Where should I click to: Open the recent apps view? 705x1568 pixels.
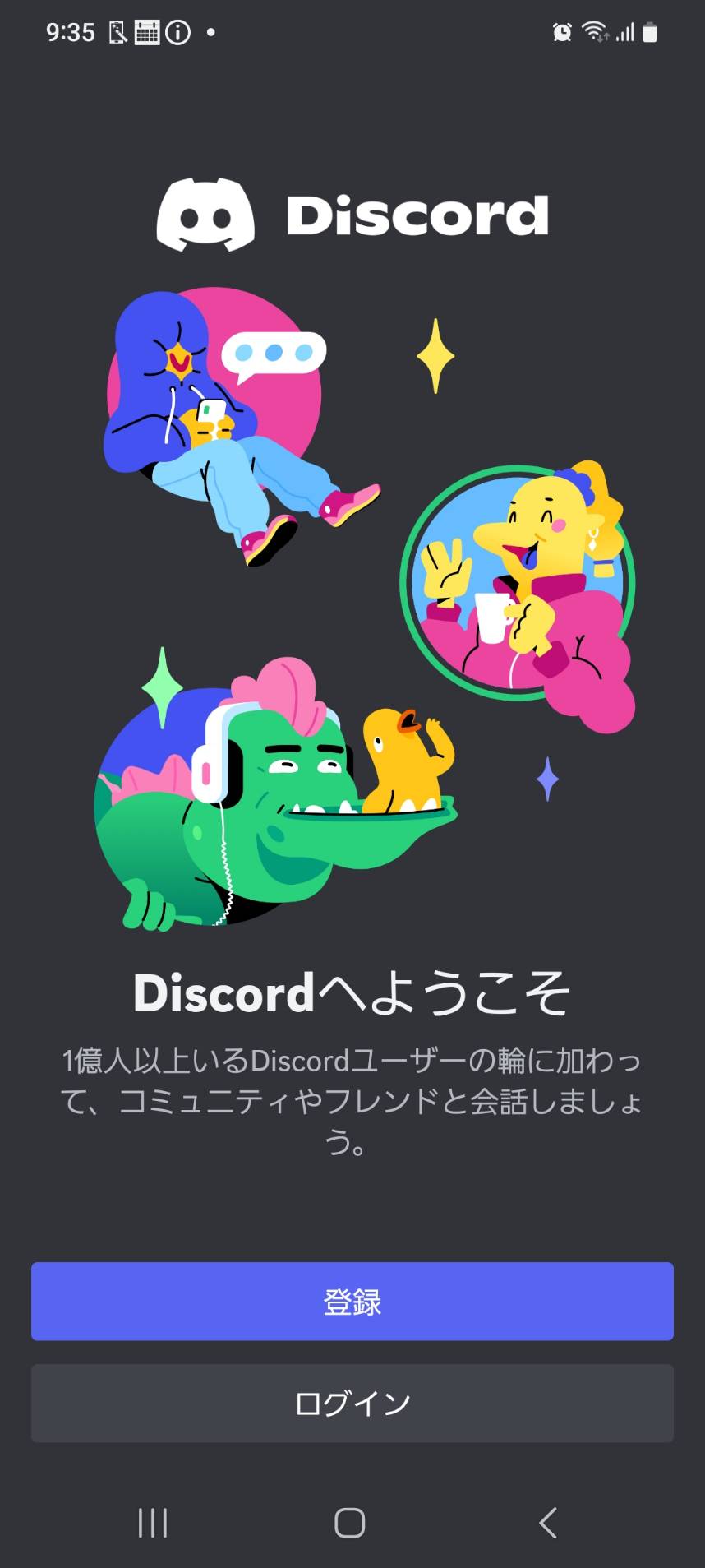tap(153, 1523)
